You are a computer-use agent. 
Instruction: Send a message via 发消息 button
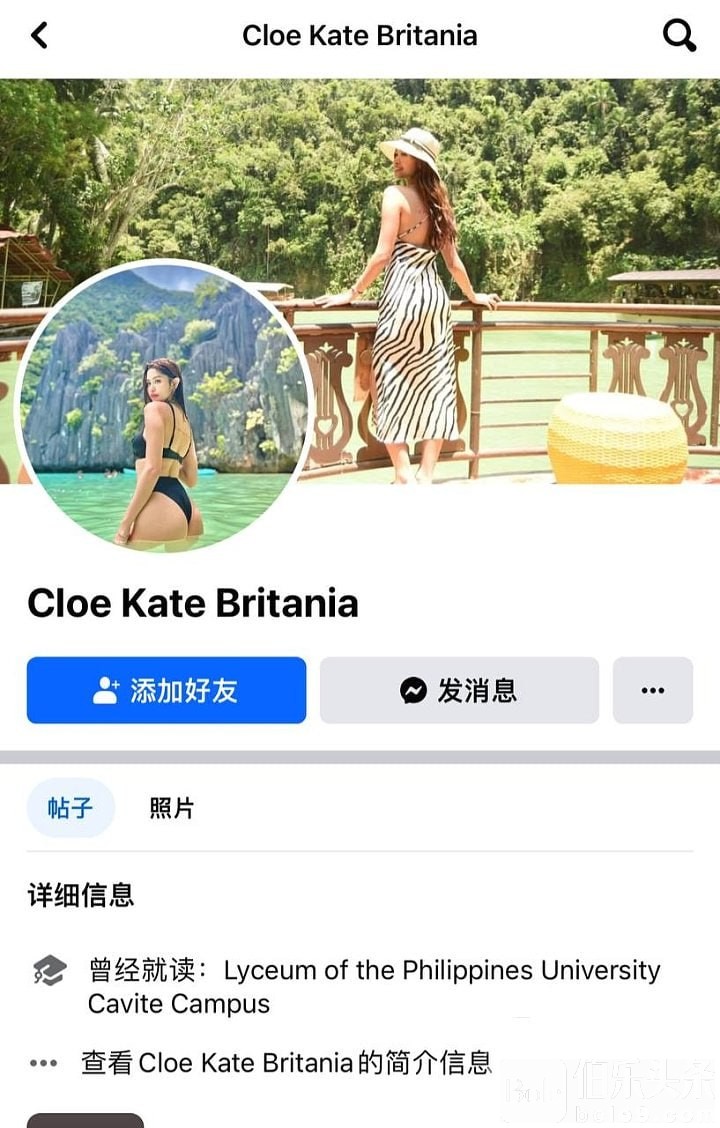pyautogui.click(x=459, y=690)
